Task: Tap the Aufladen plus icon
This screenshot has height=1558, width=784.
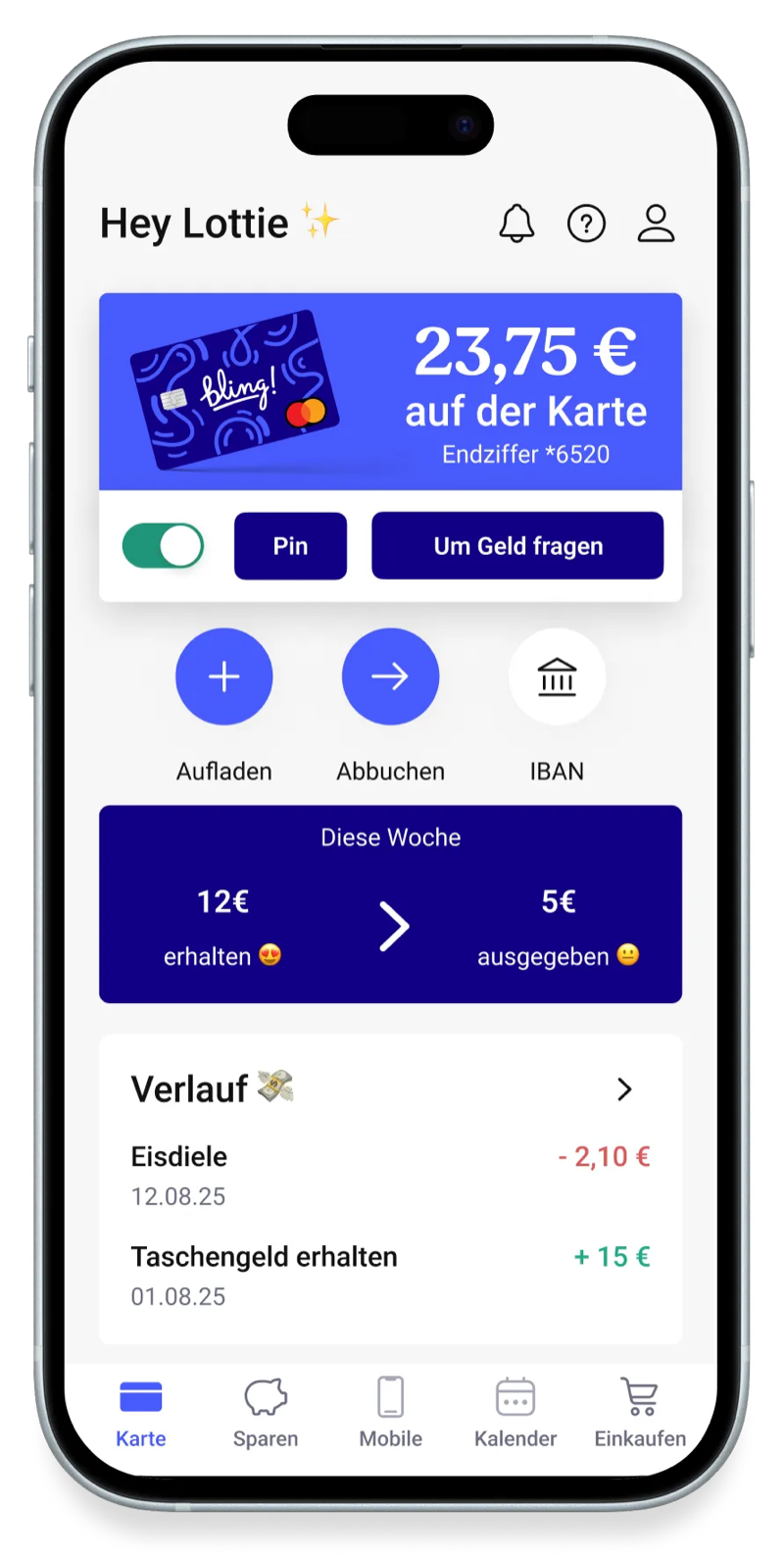Action: pyautogui.click(x=223, y=677)
